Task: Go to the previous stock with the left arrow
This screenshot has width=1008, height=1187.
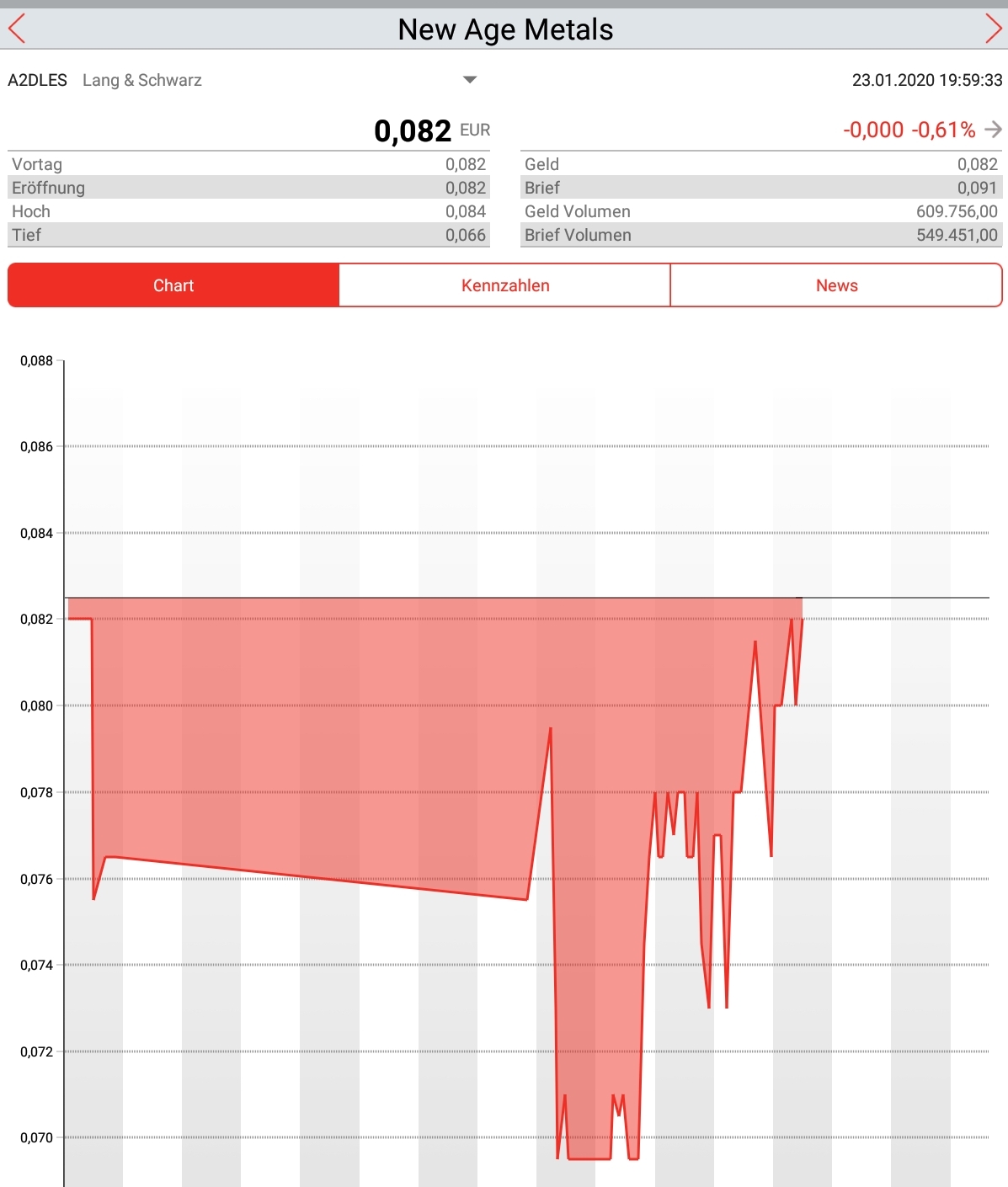Action: [x=17, y=29]
